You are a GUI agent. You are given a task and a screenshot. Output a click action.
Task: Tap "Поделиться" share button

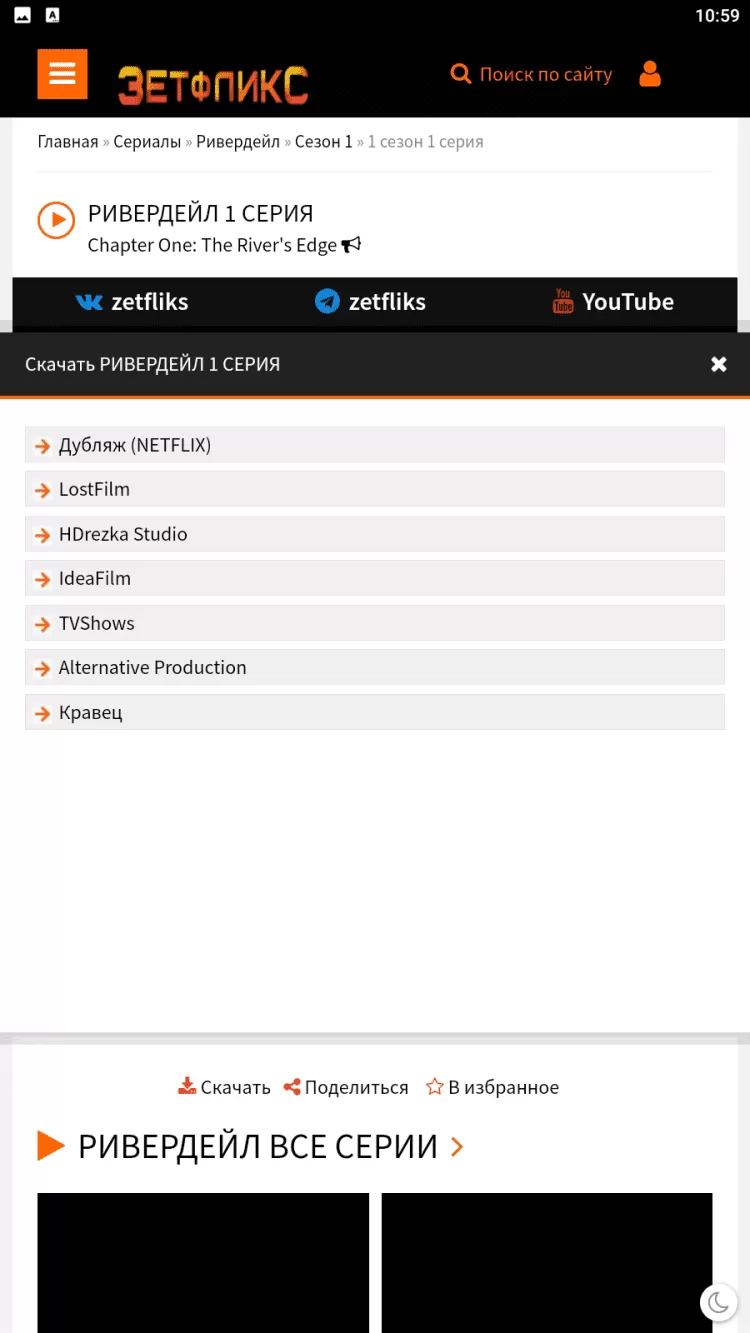[x=346, y=1087]
